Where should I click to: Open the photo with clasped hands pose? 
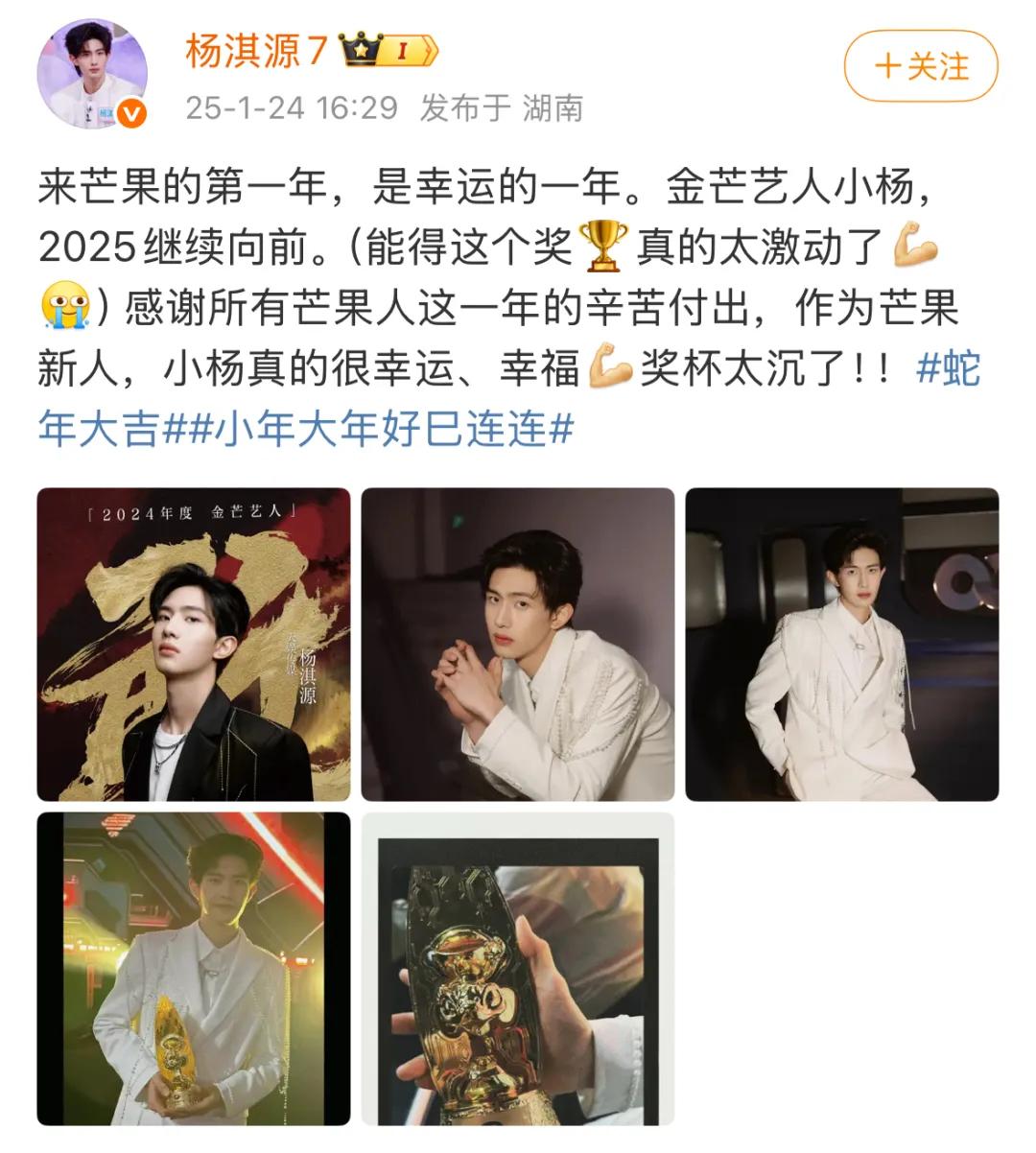click(x=518, y=645)
